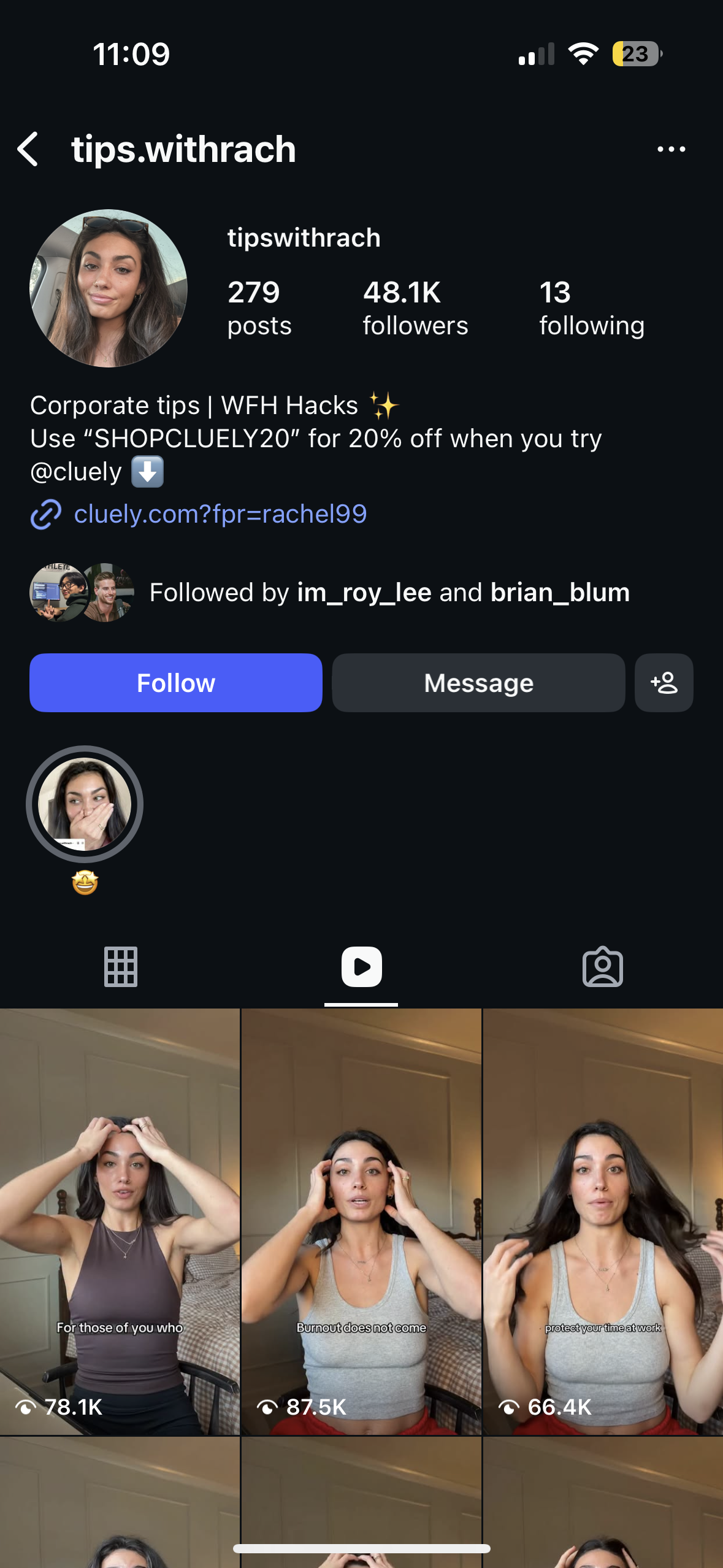View the tipswithrach profile picture
This screenshot has width=723, height=1568.
(109, 288)
